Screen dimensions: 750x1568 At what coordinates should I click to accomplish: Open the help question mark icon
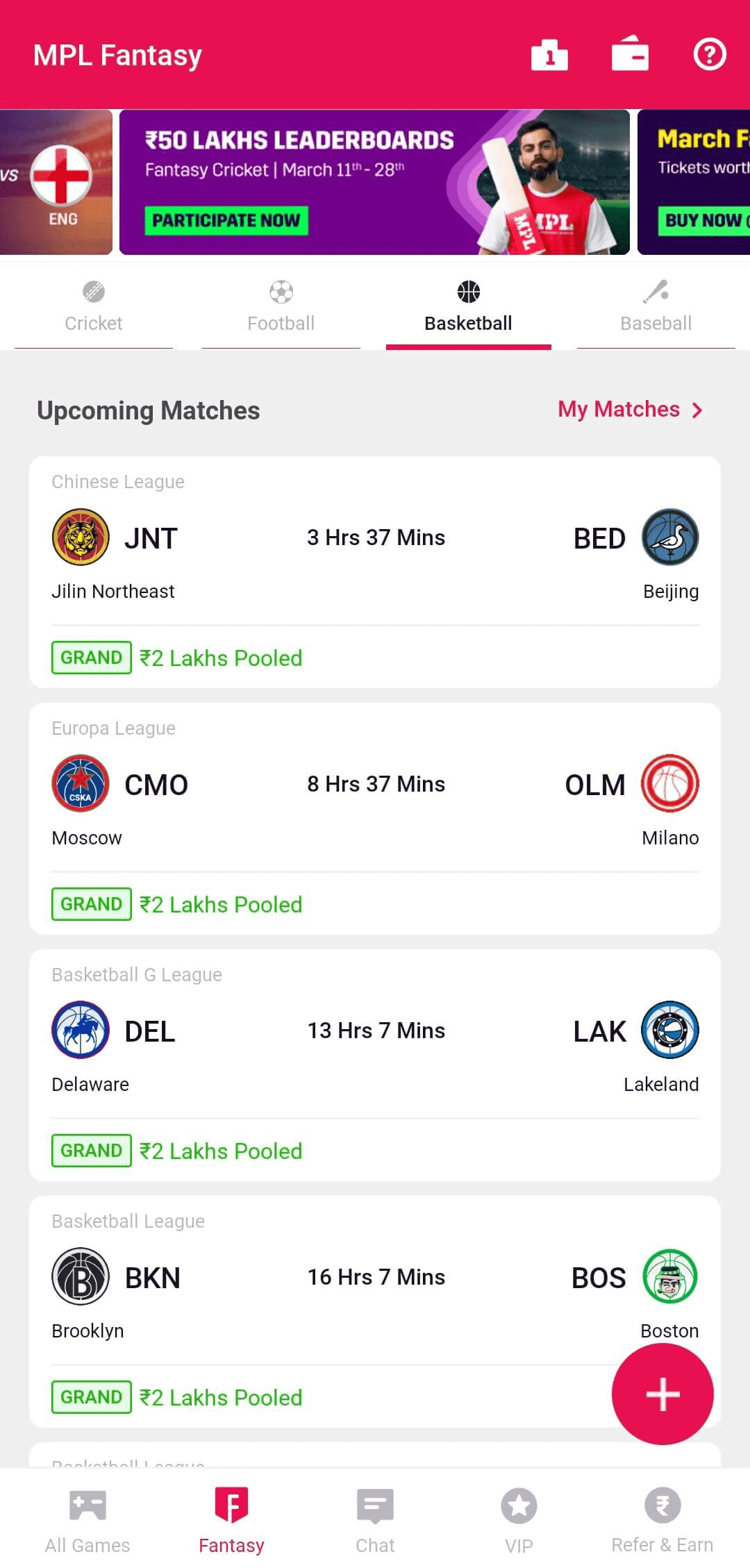(x=710, y=54)
